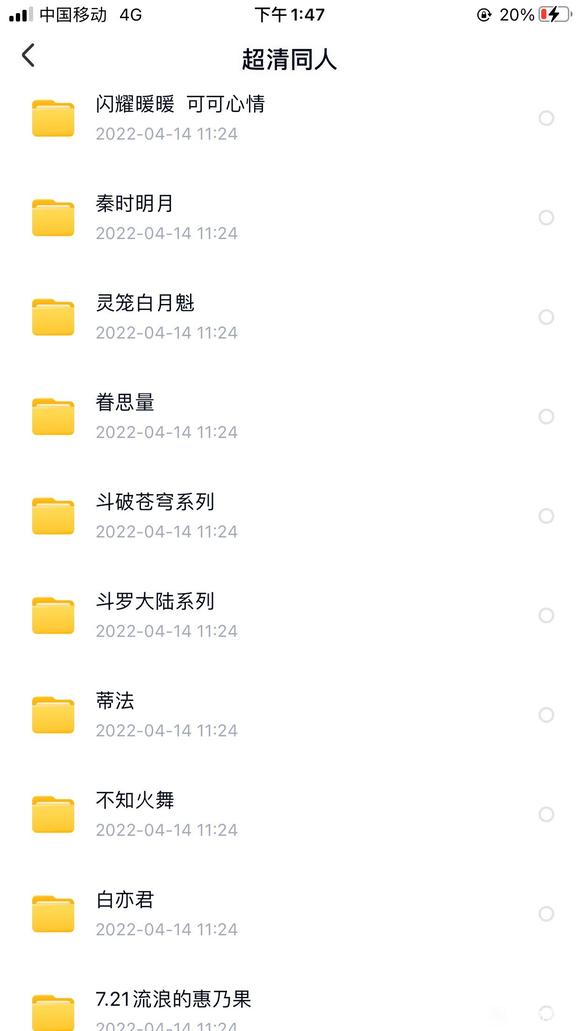Viewport: 580px width, 1031px height.
Task: Open the 闪耀暖暖 可可心情 folder
Action: point(290,118)
